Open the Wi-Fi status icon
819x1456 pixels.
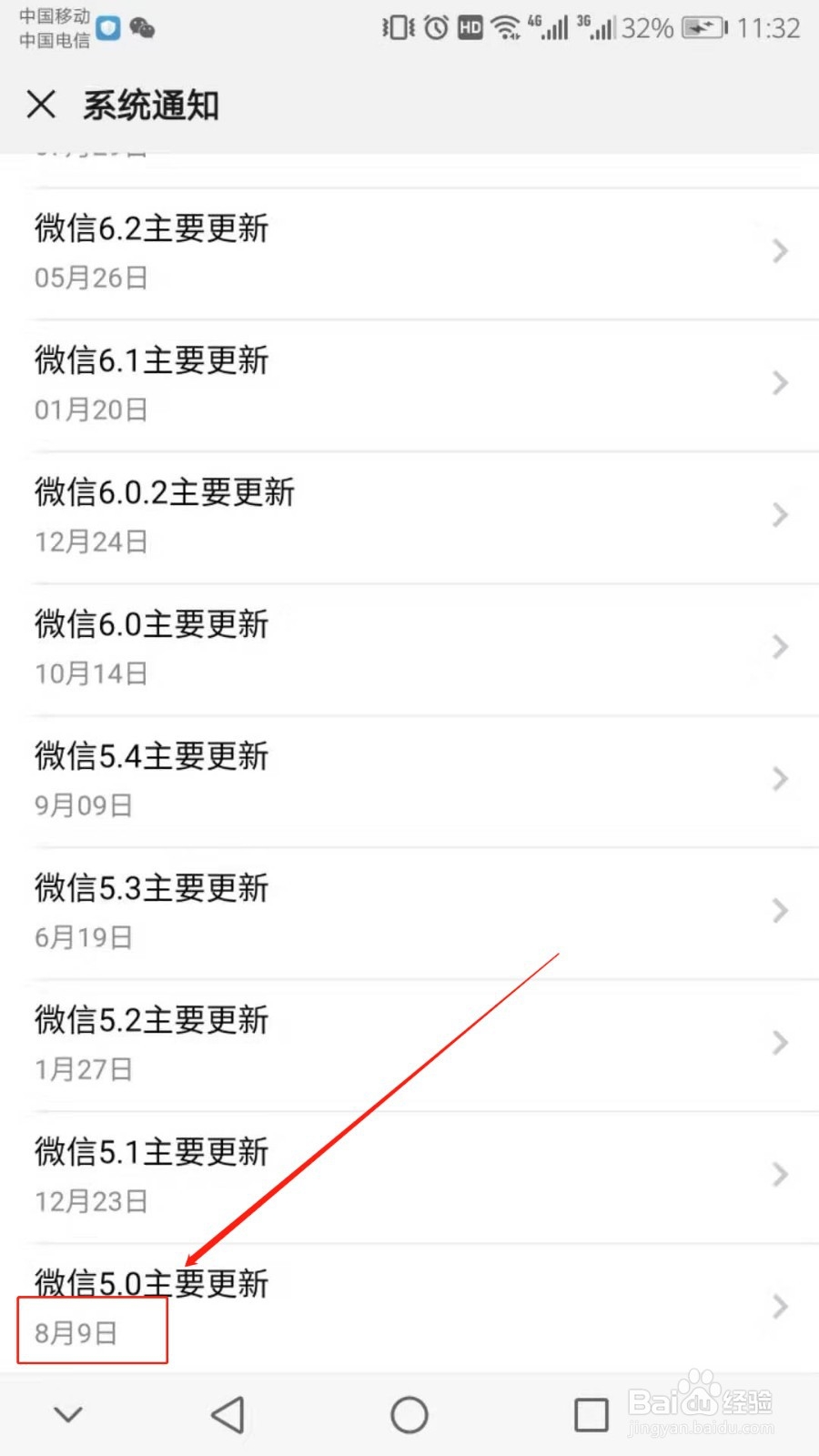pyautogui.click(x=506, y=27)
